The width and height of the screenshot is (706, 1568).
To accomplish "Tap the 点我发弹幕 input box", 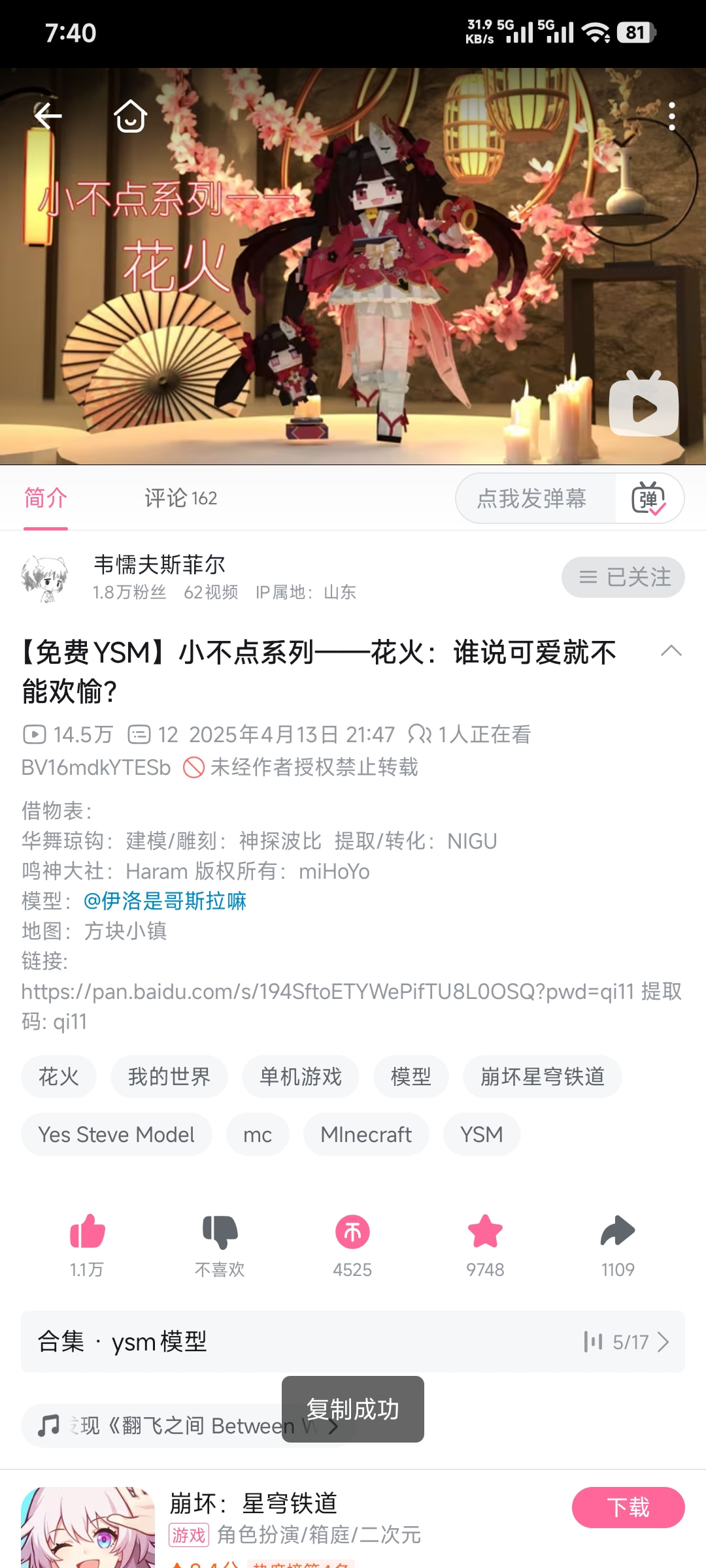I will [x=533, y=499].
